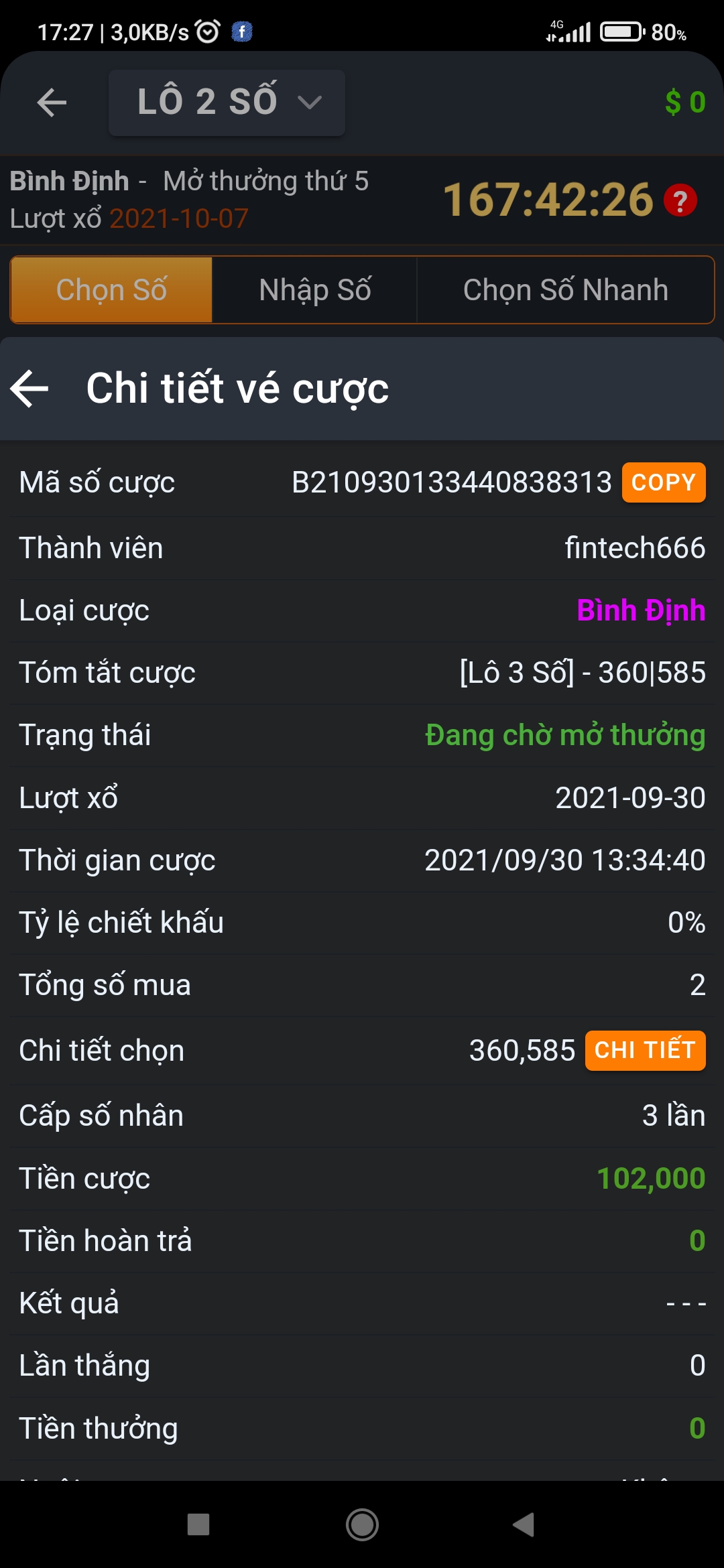Tap the system home button

pyautogui.click(x=362, y=1524)
